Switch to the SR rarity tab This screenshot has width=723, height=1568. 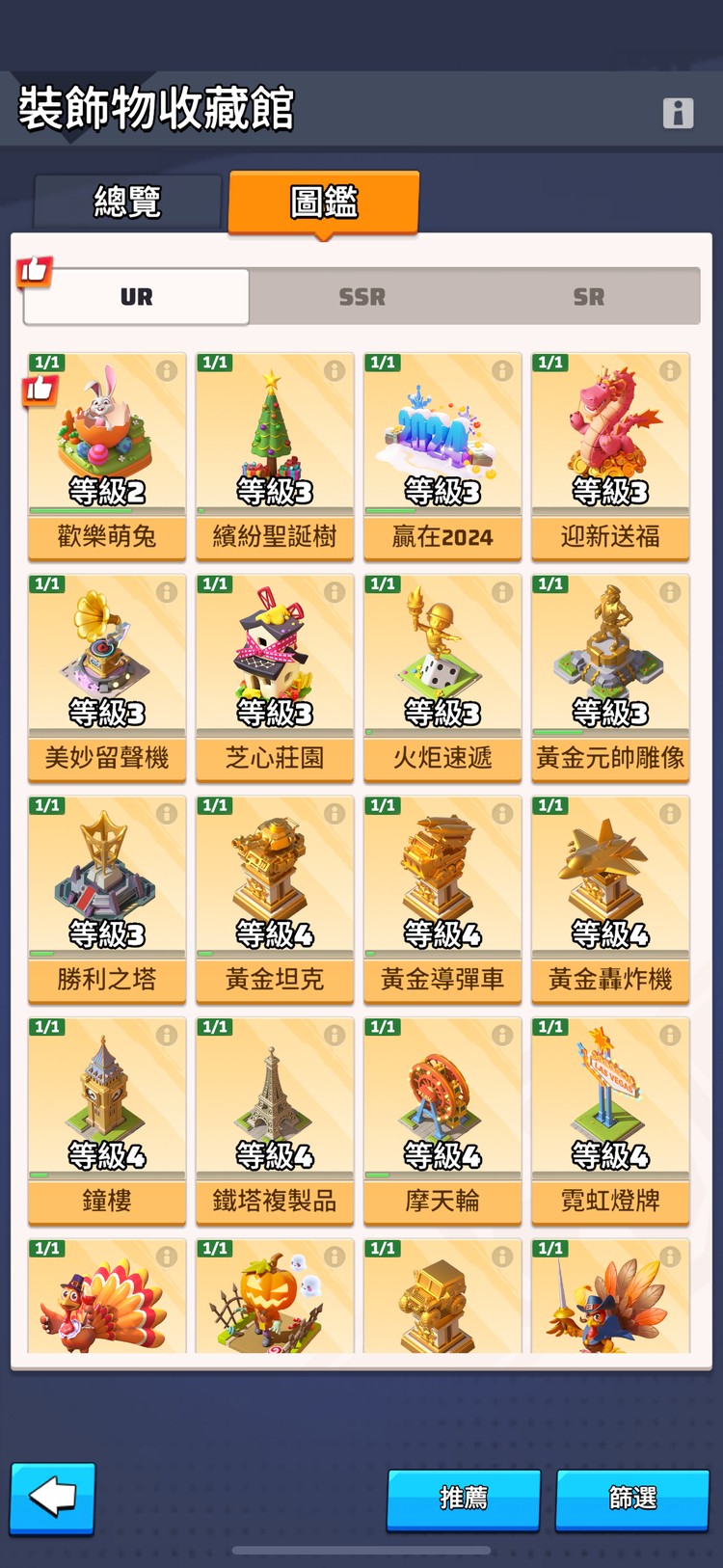589,296
